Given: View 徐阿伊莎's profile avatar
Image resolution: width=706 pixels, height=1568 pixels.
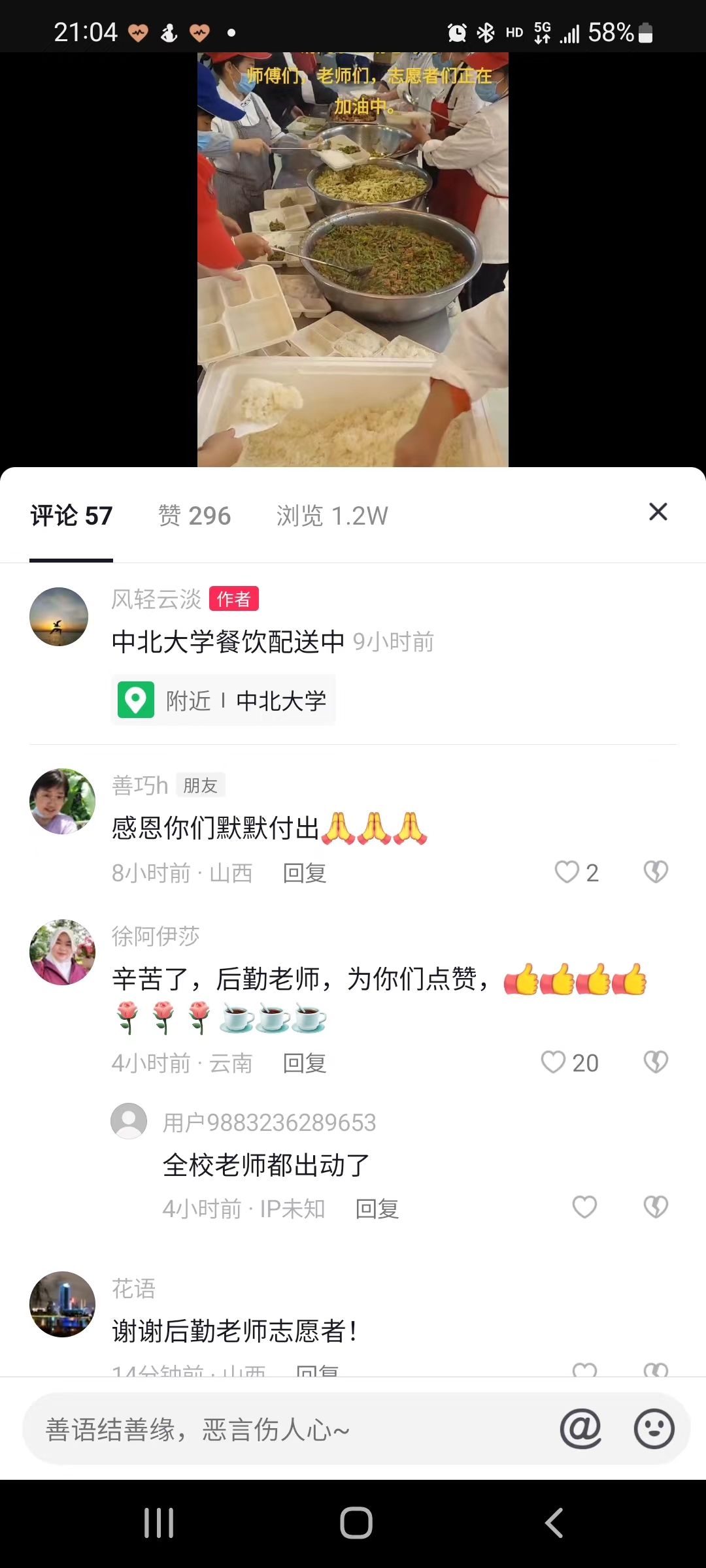Looking at the screenshot, I should point(62,953).
